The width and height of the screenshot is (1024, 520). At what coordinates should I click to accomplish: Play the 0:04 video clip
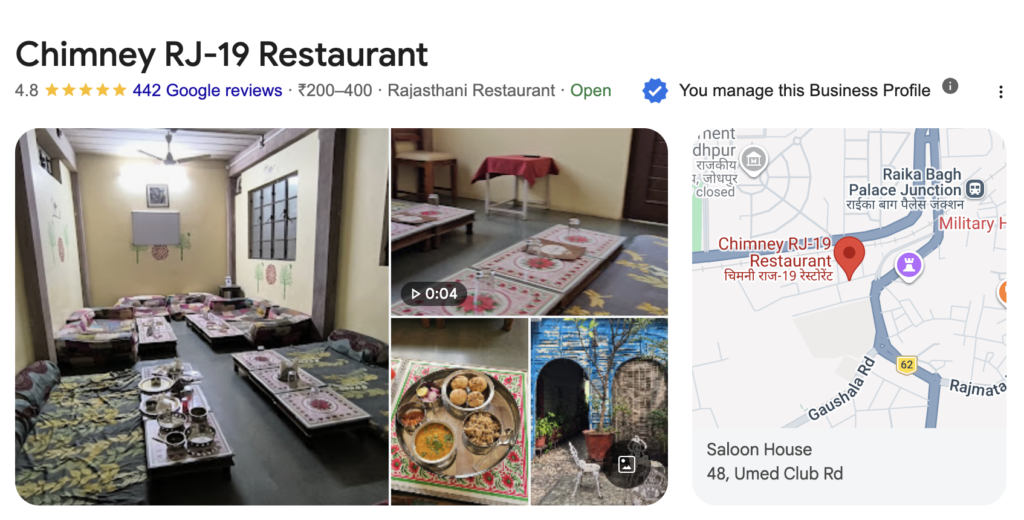(530, 222)
